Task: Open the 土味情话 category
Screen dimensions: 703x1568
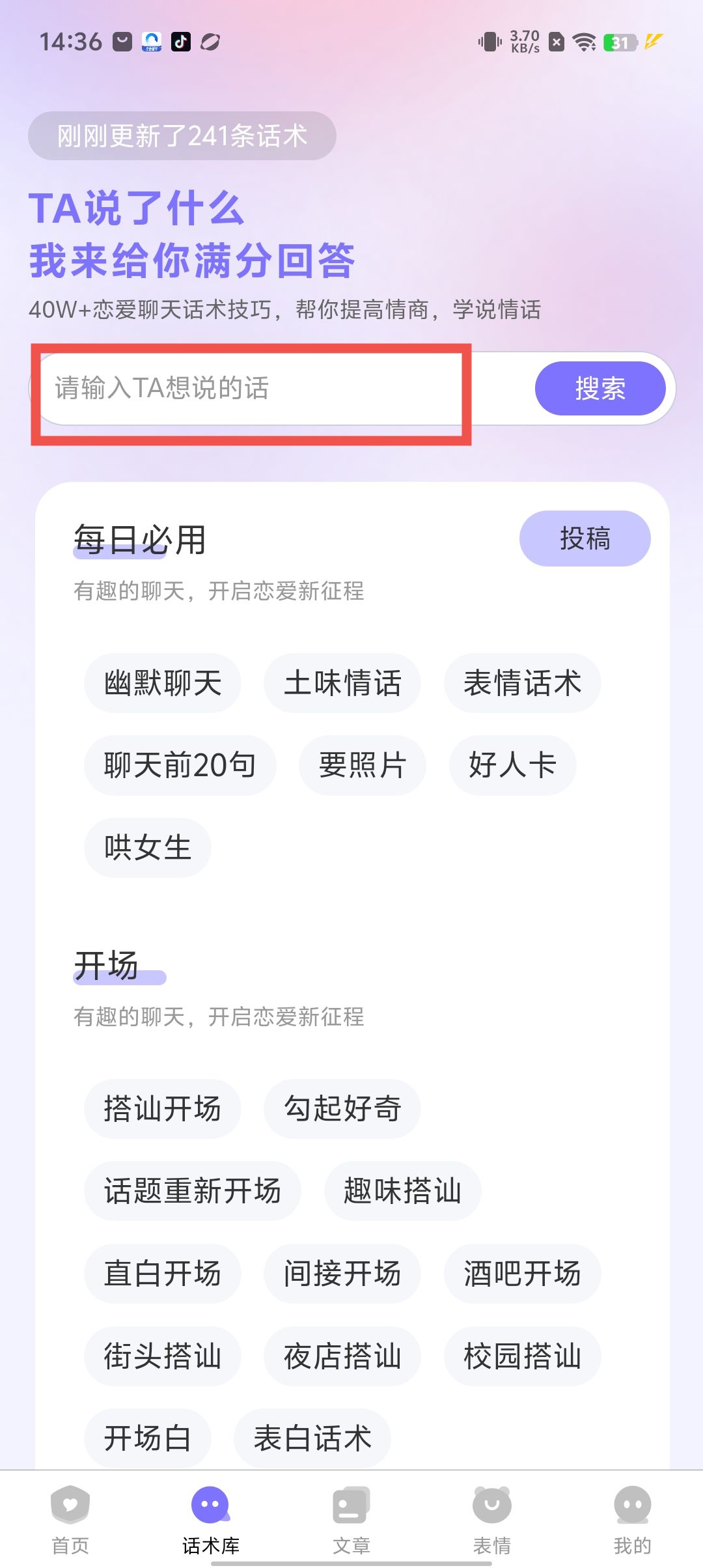Action: [342, 683]
